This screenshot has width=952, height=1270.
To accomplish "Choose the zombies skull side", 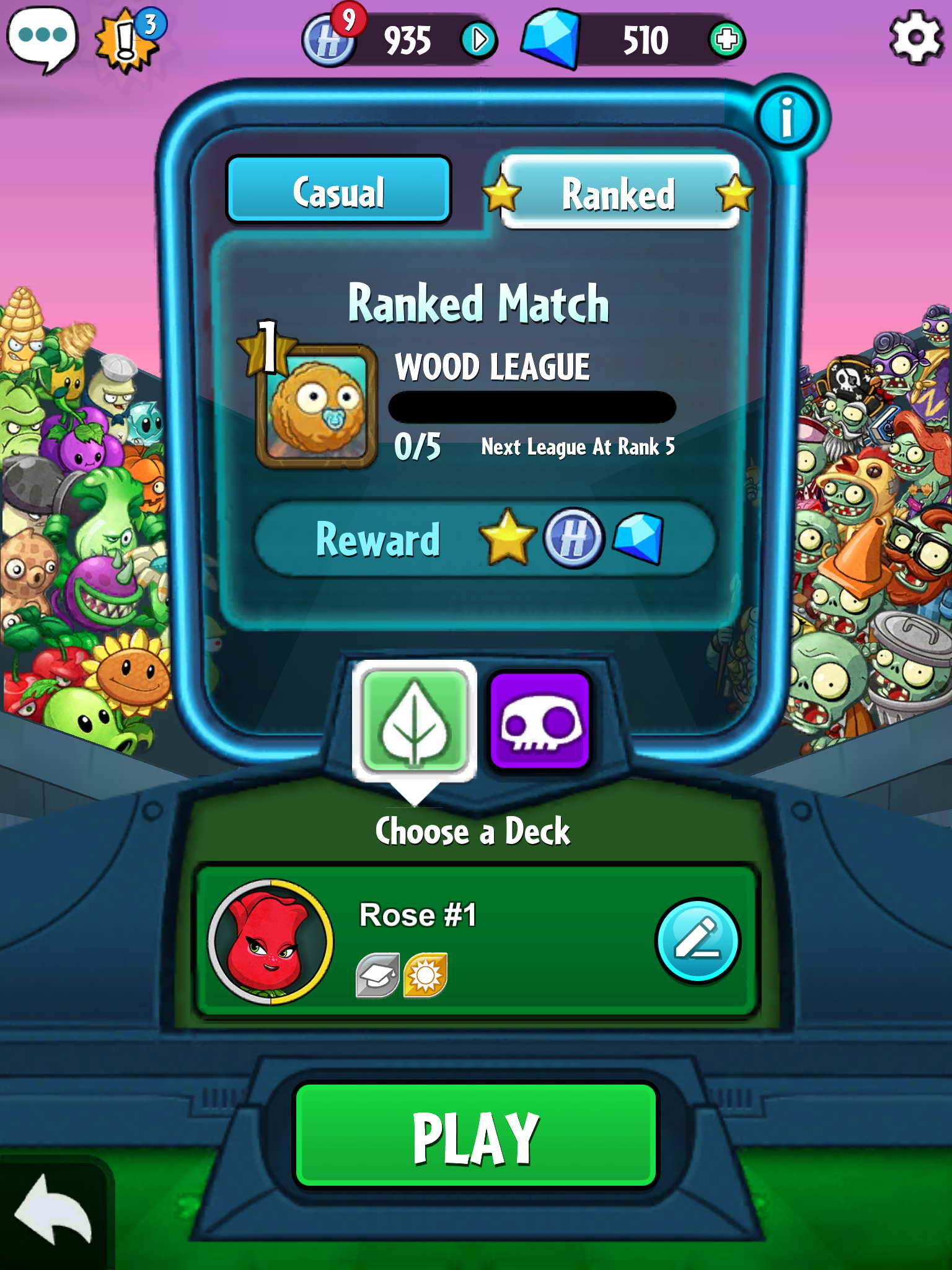I will (x=540, y=721).
